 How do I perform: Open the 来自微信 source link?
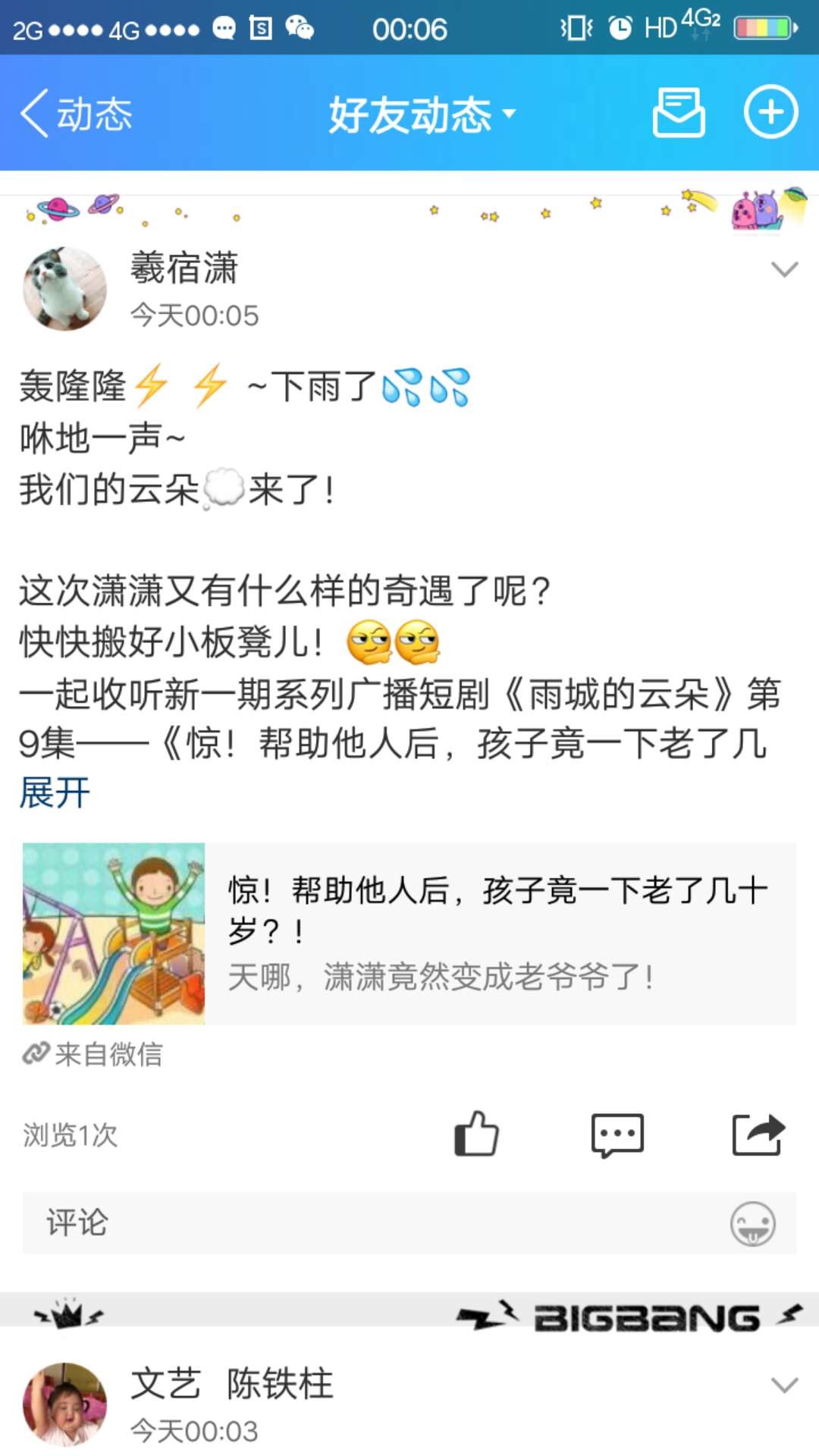coord(93,1054)
